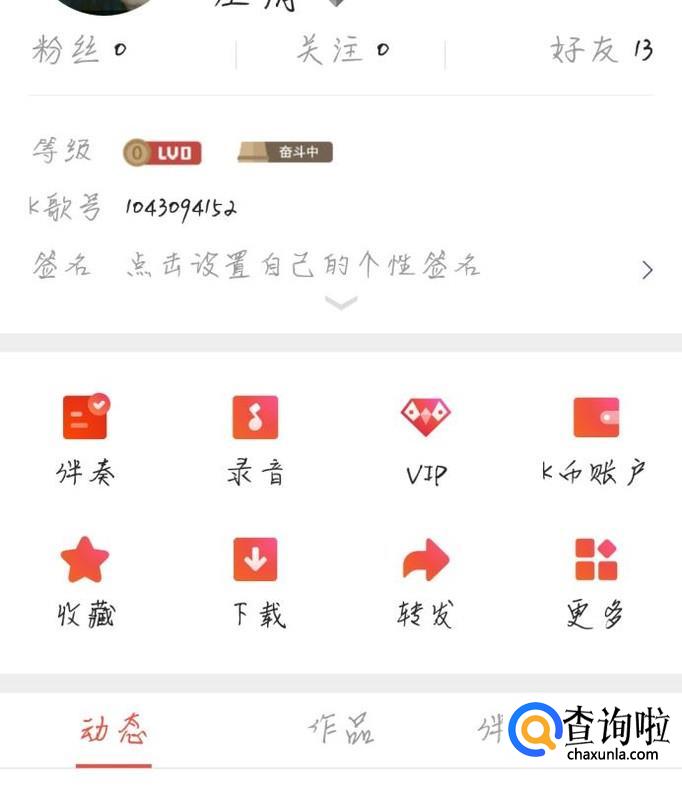Open K币账户 wallet
The height and width of the screenshot is (785, 682).
click(596, 440)
